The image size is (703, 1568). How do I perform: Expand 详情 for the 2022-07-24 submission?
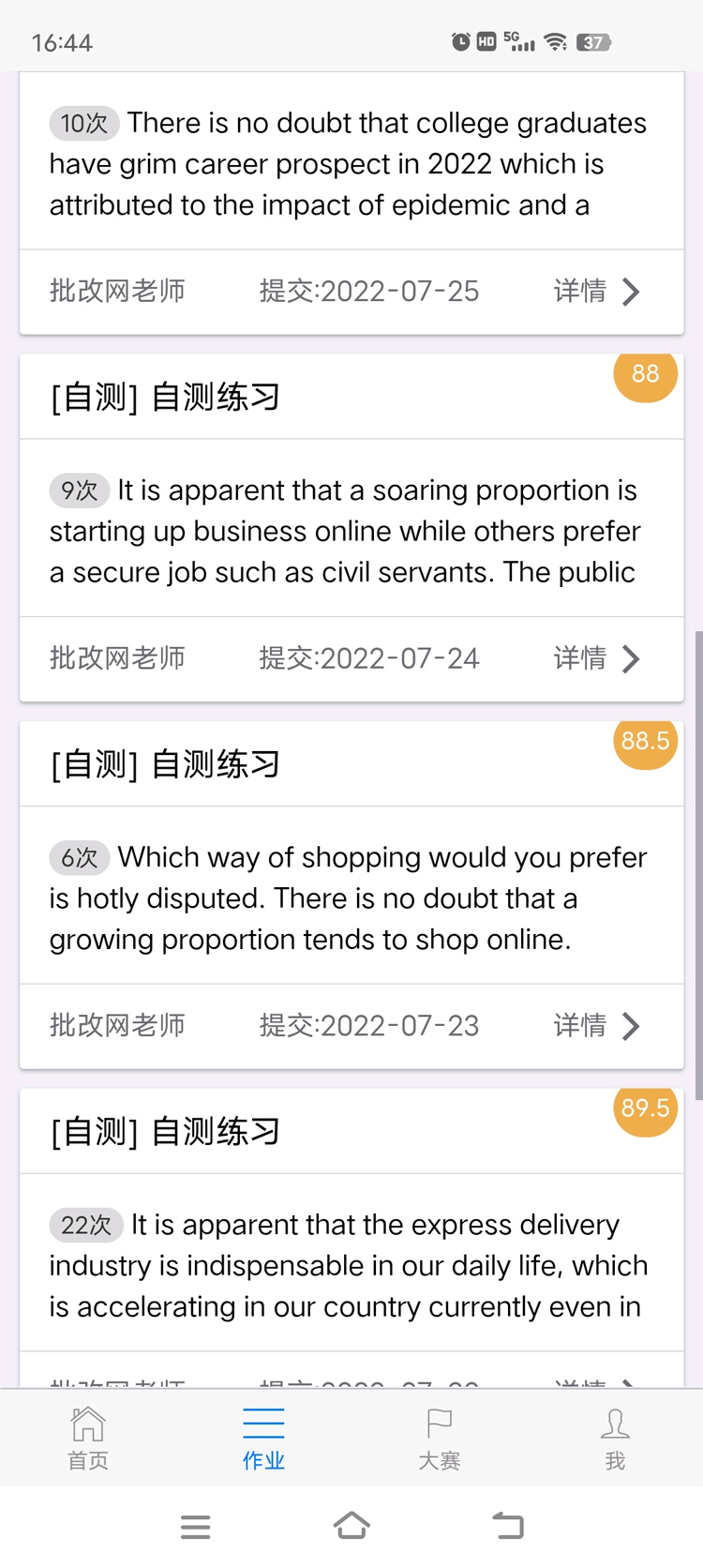600,658
